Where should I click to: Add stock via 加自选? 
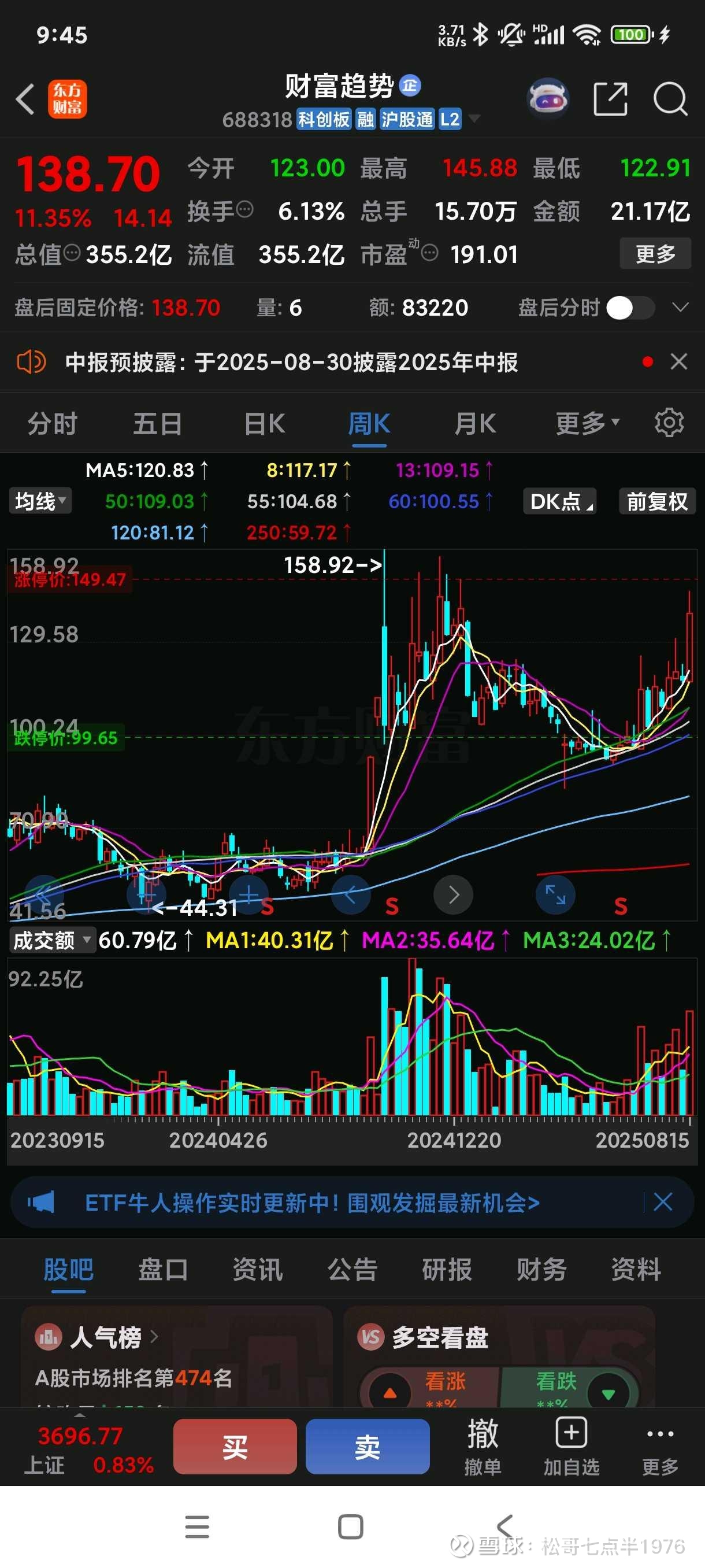click(571, 1446)
